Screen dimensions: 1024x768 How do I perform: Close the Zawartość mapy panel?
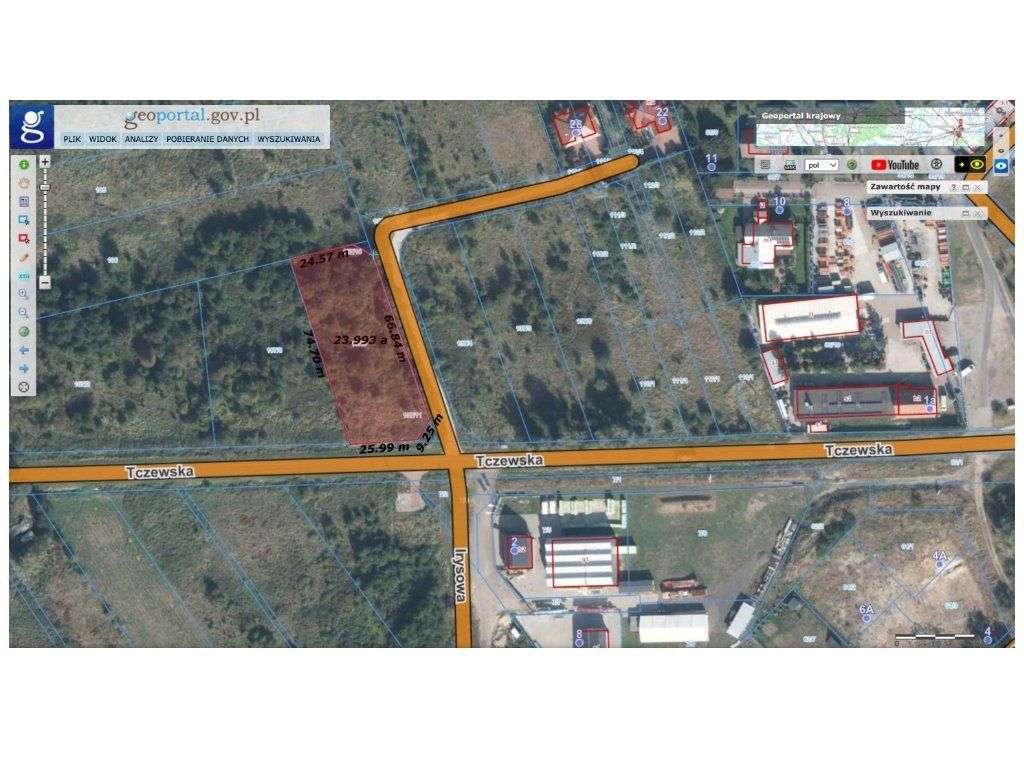pyautogui.click(x=978, y=187)
